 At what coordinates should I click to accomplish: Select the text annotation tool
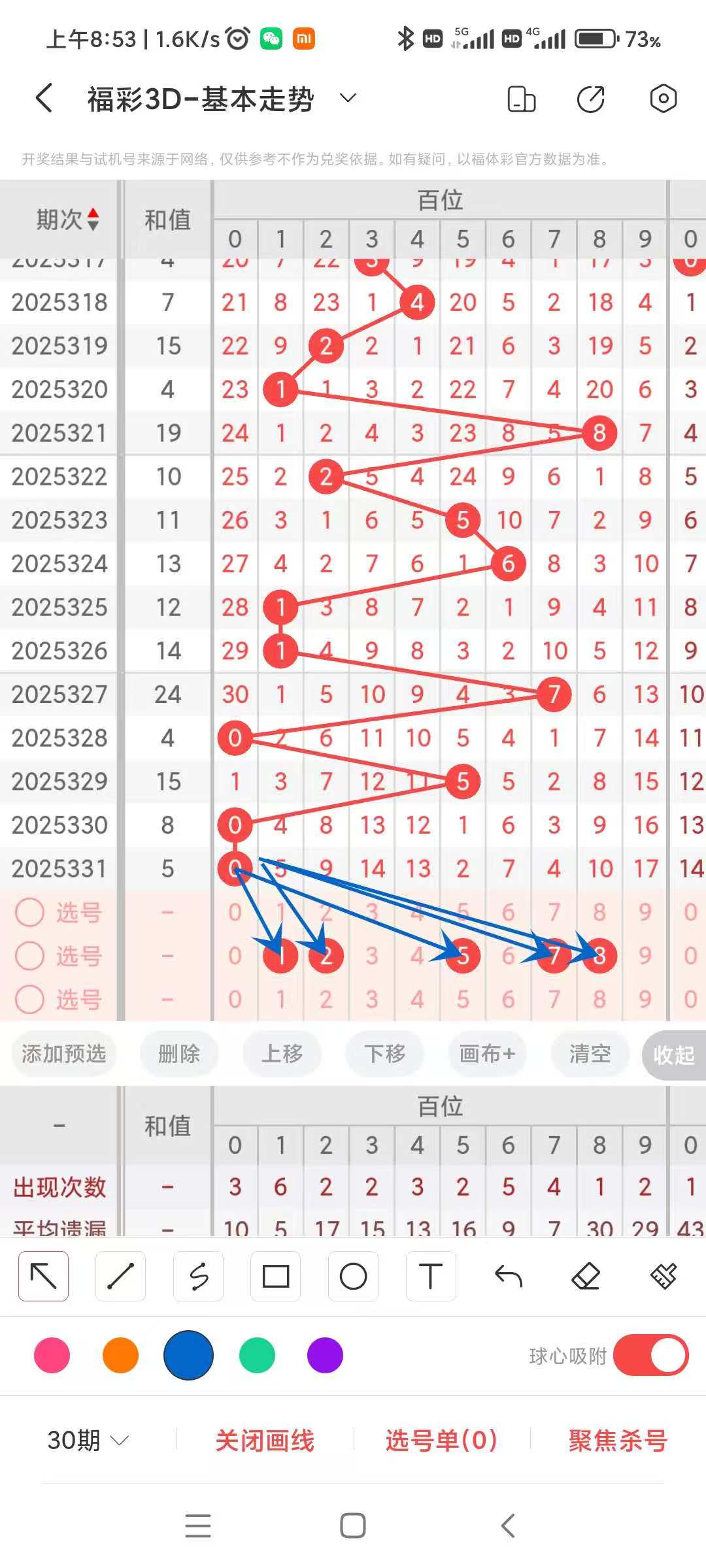430,1276
